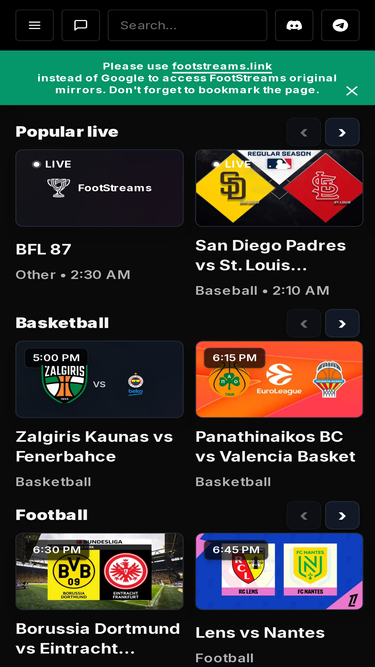This screenshot has width=375, height=667.
Task: Show next Basketball matches
Action: (x=342, y=324)
